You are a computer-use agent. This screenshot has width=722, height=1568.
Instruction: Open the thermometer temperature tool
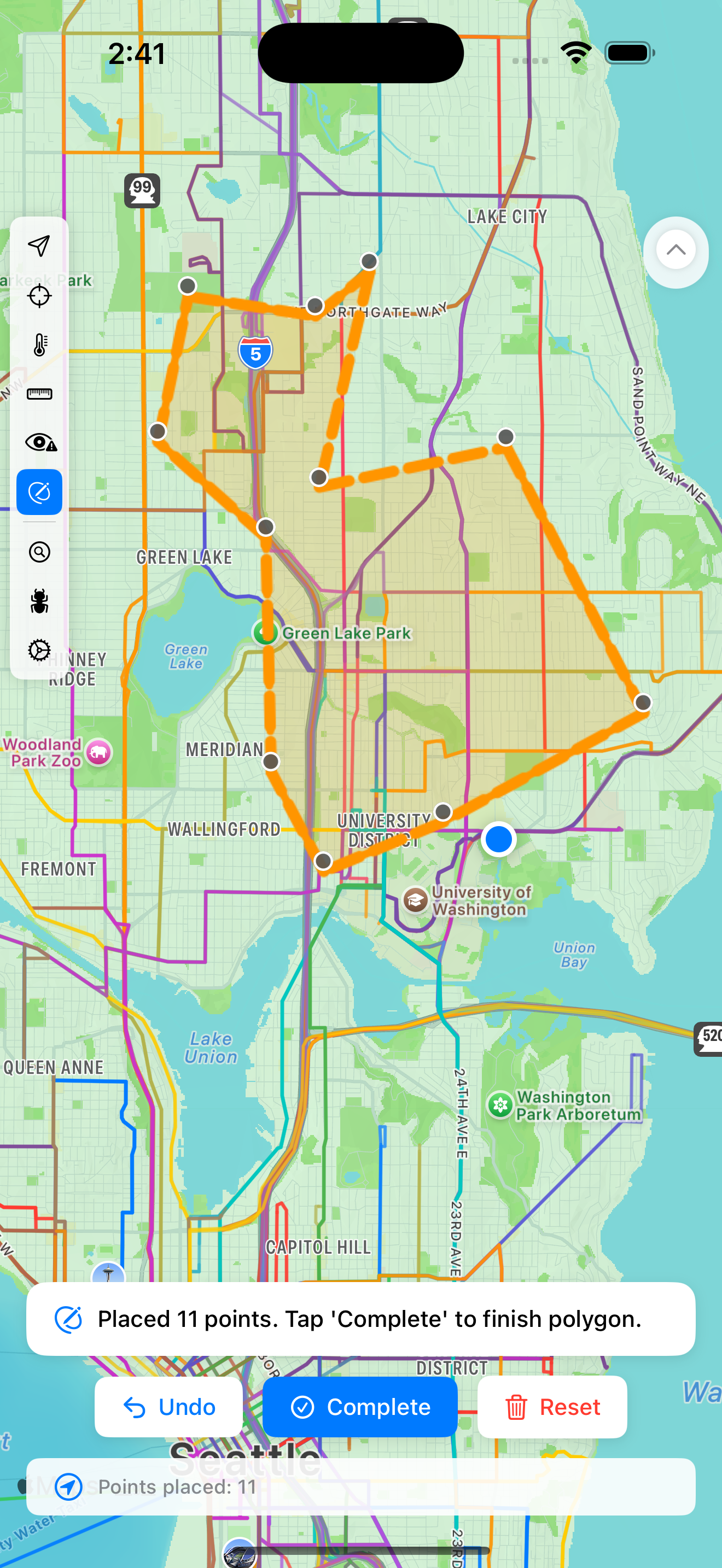click(x=39, y=344)
